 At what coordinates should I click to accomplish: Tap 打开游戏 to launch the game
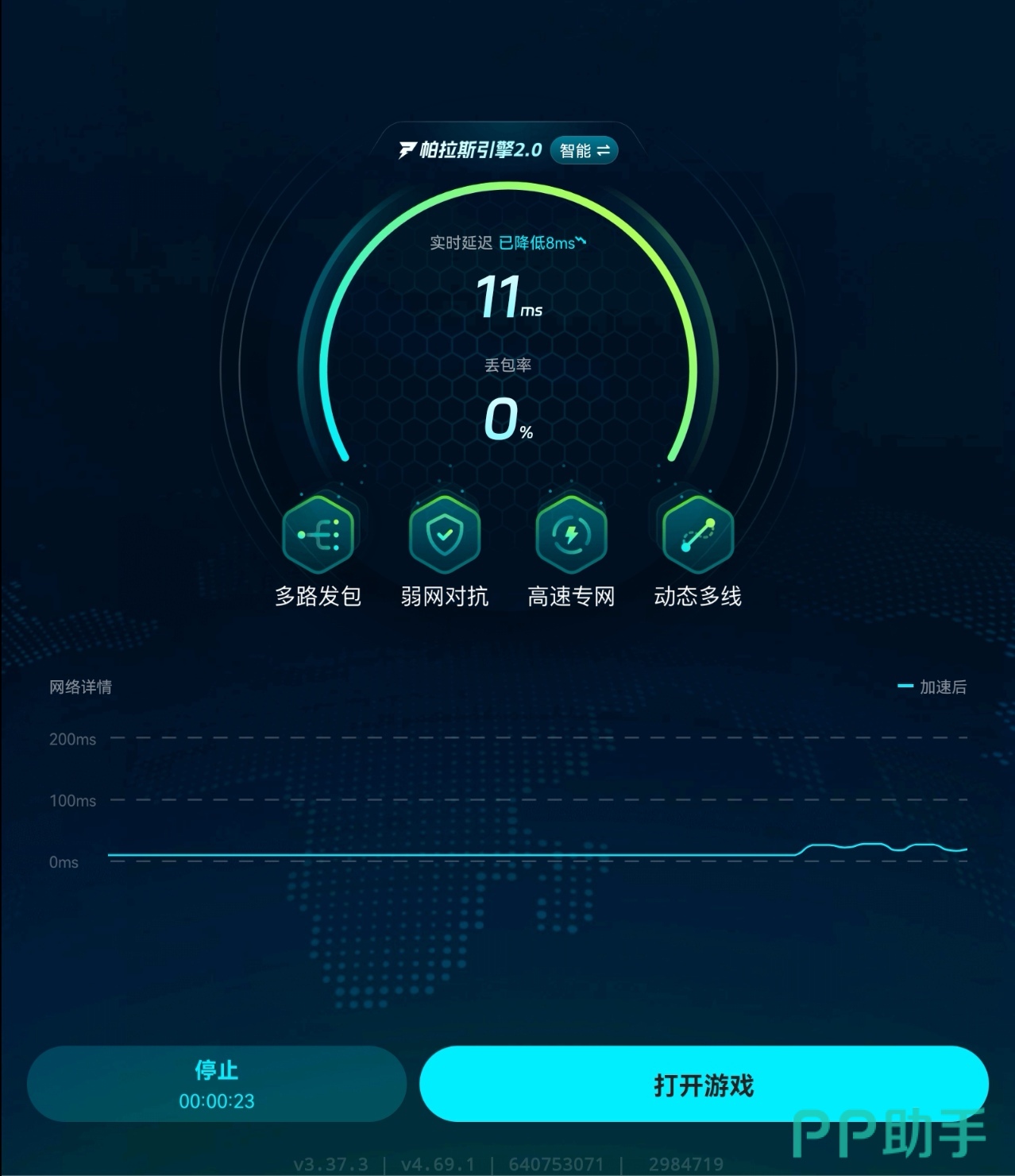pyautogui.click(x=703, y=1084)
